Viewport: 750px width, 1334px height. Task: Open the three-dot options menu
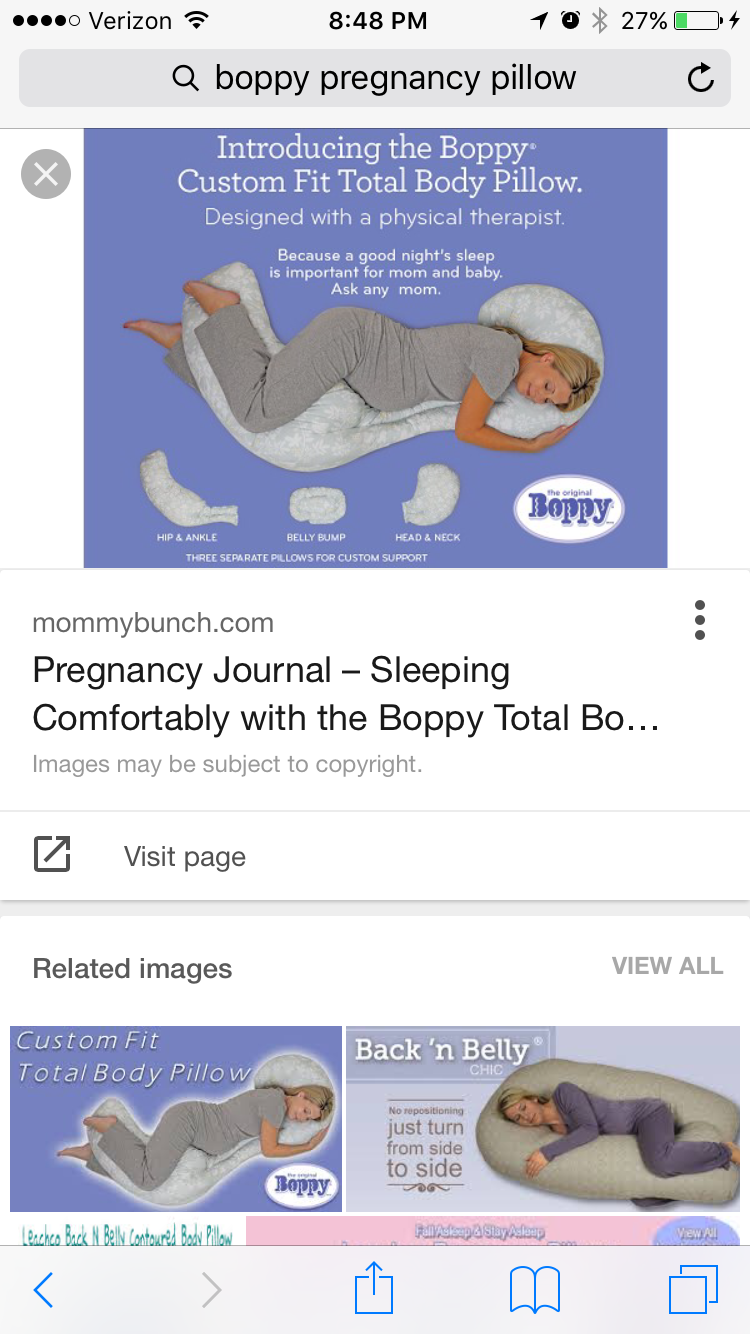[x=700, y=620]
